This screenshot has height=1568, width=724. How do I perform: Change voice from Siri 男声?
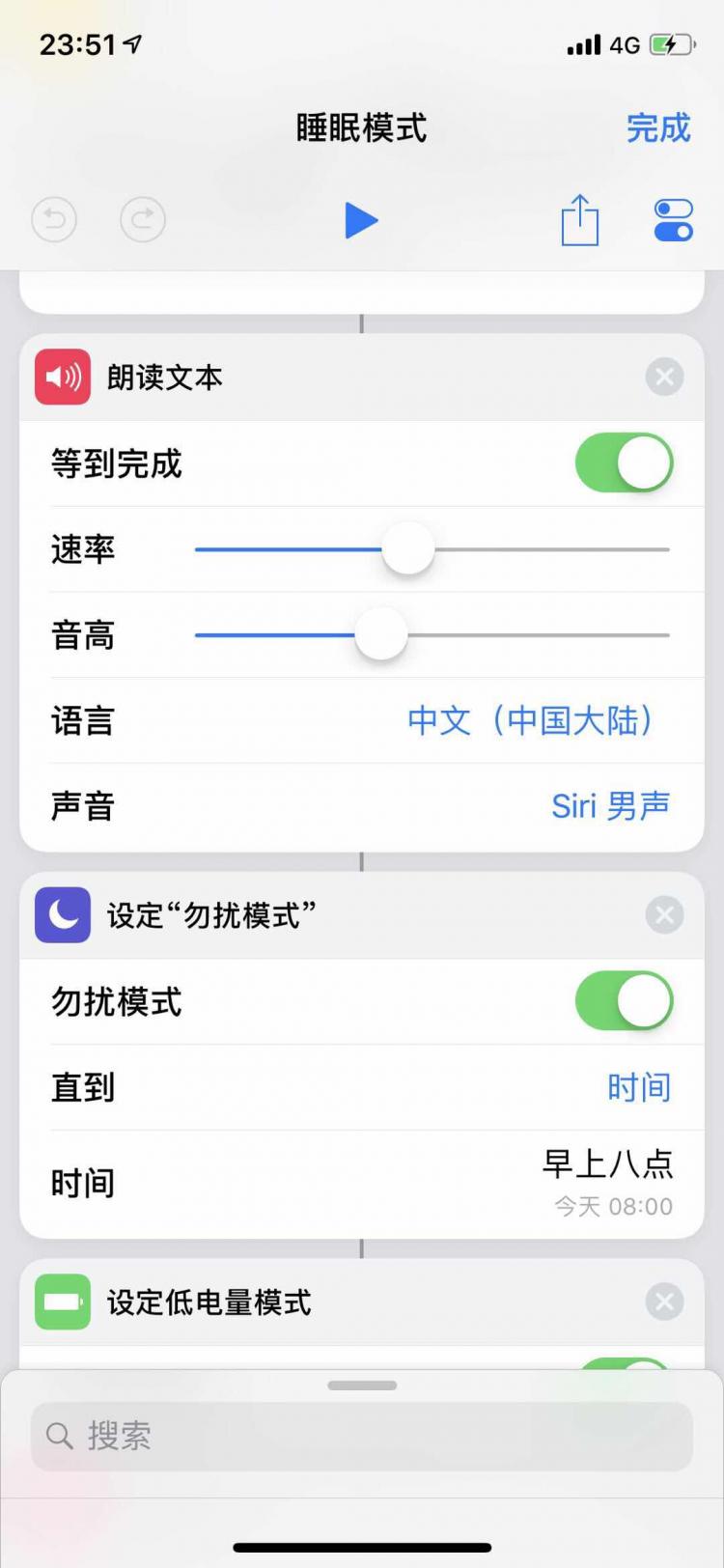610,806
